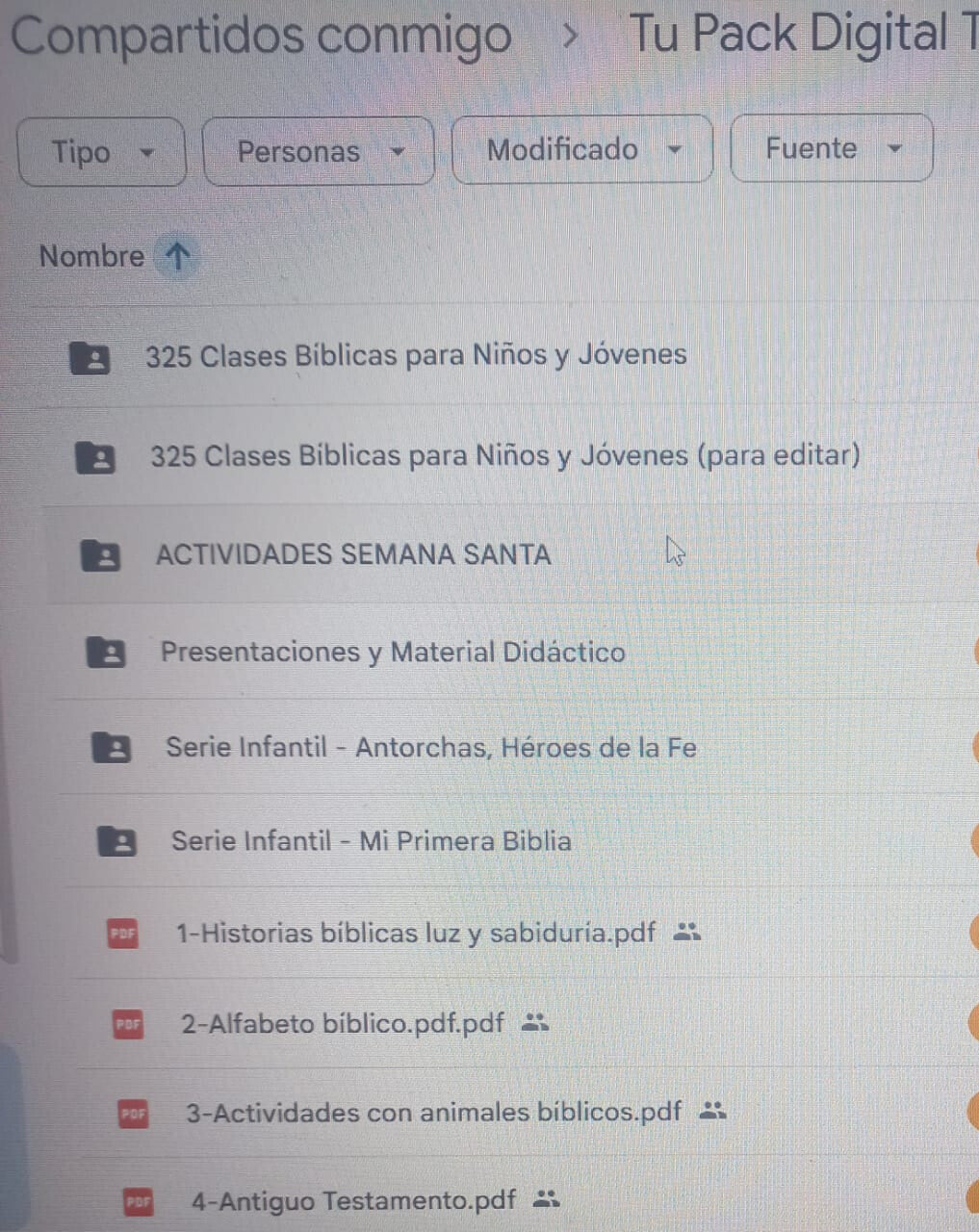Open Serie Infantil - Antorchas, Héroes de la Fe

coord(430,747)
